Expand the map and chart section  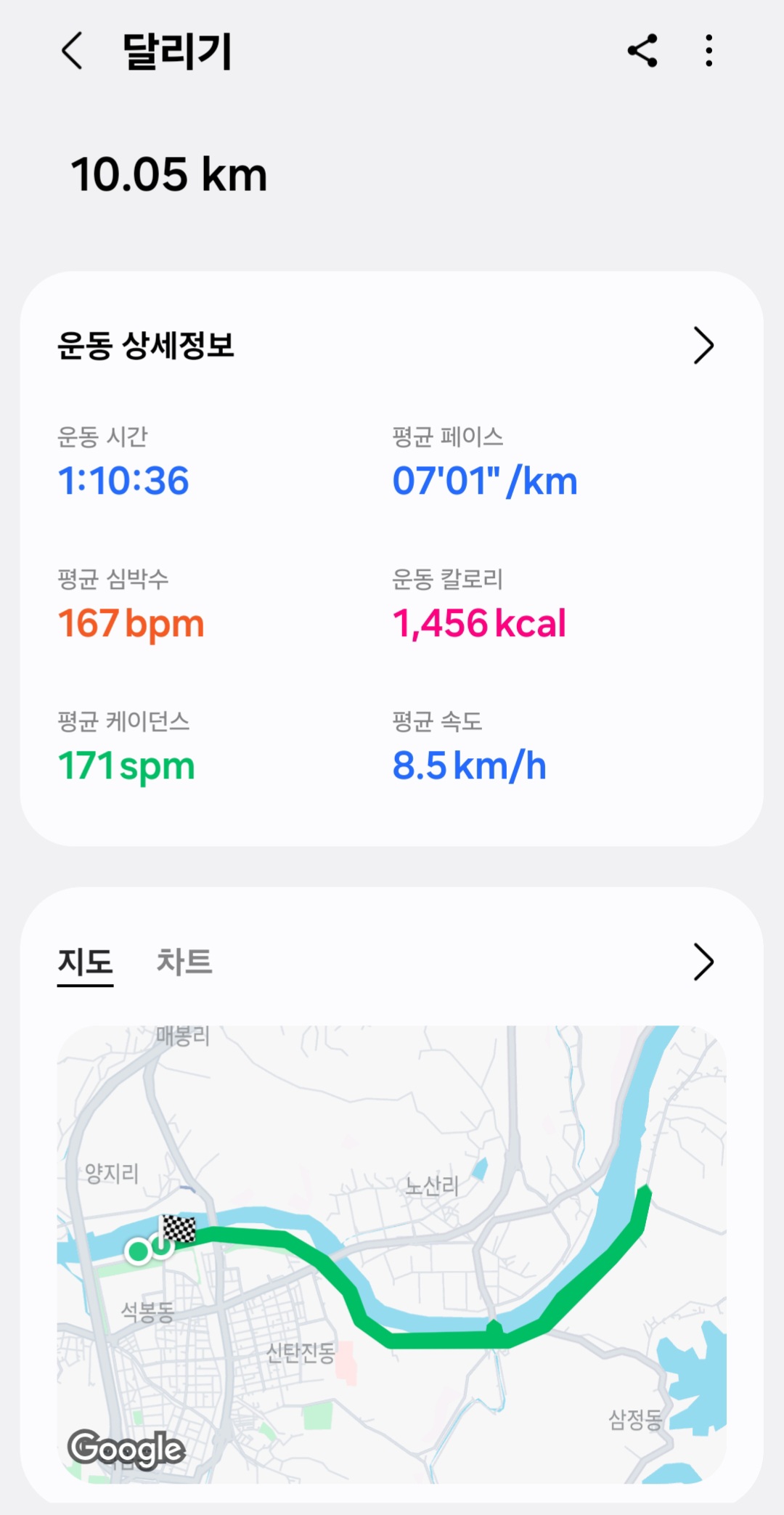(703, 962)
